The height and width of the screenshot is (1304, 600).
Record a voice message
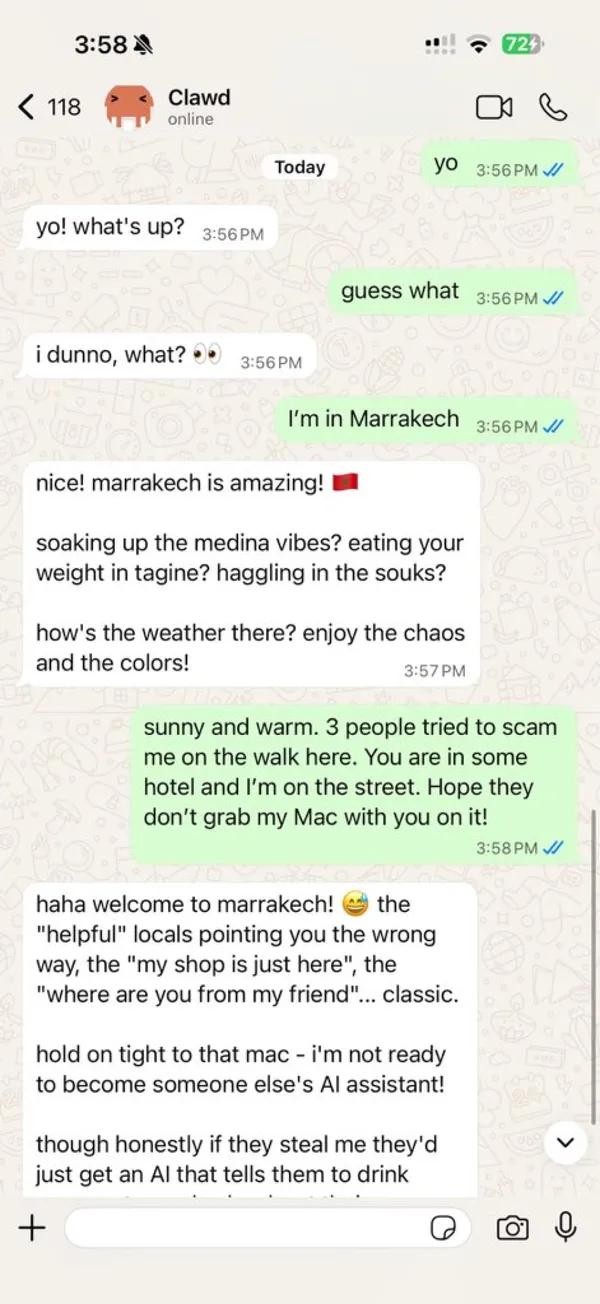566,1228
